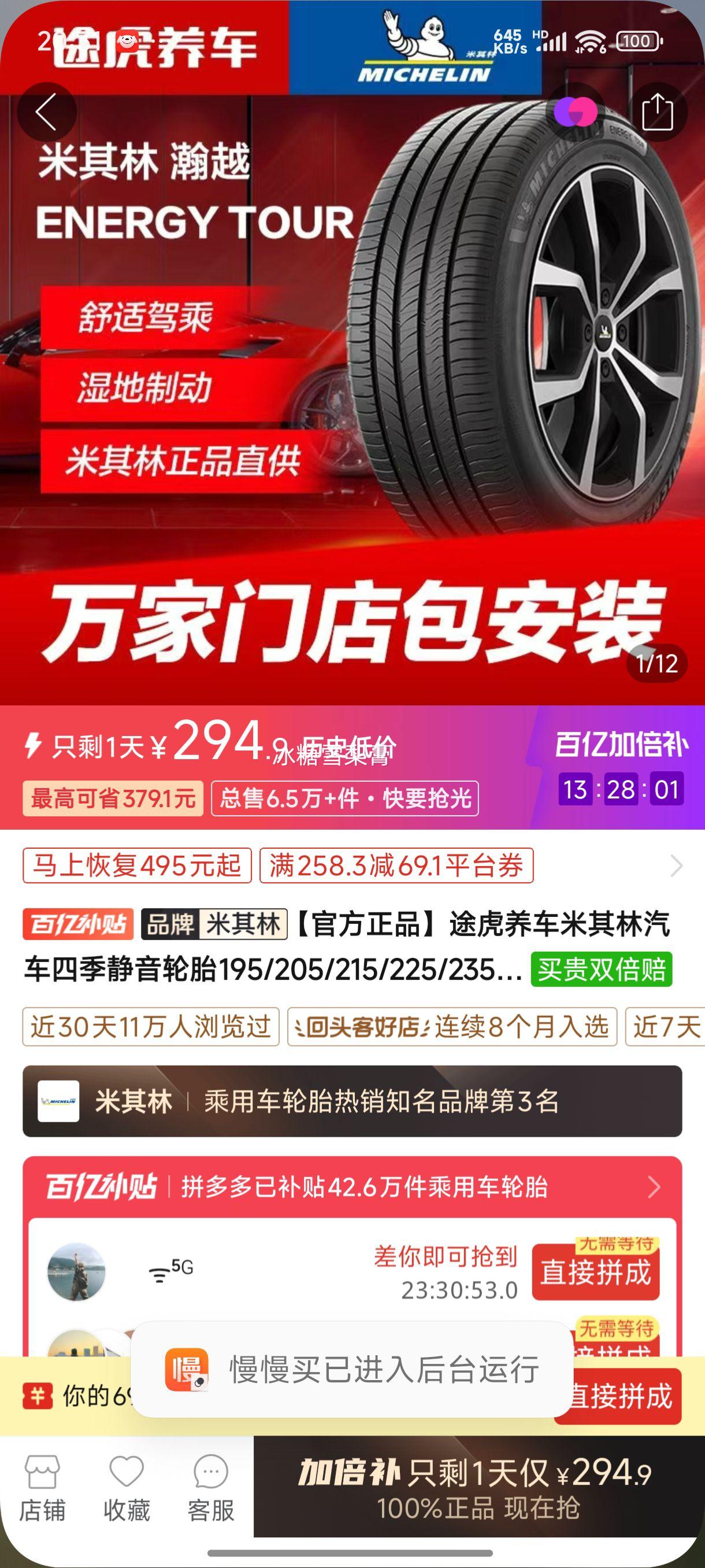Open the 慢慢买 background notification
The width and height of the screenshot is (705, 1568).
click(x=352, y=1370)
